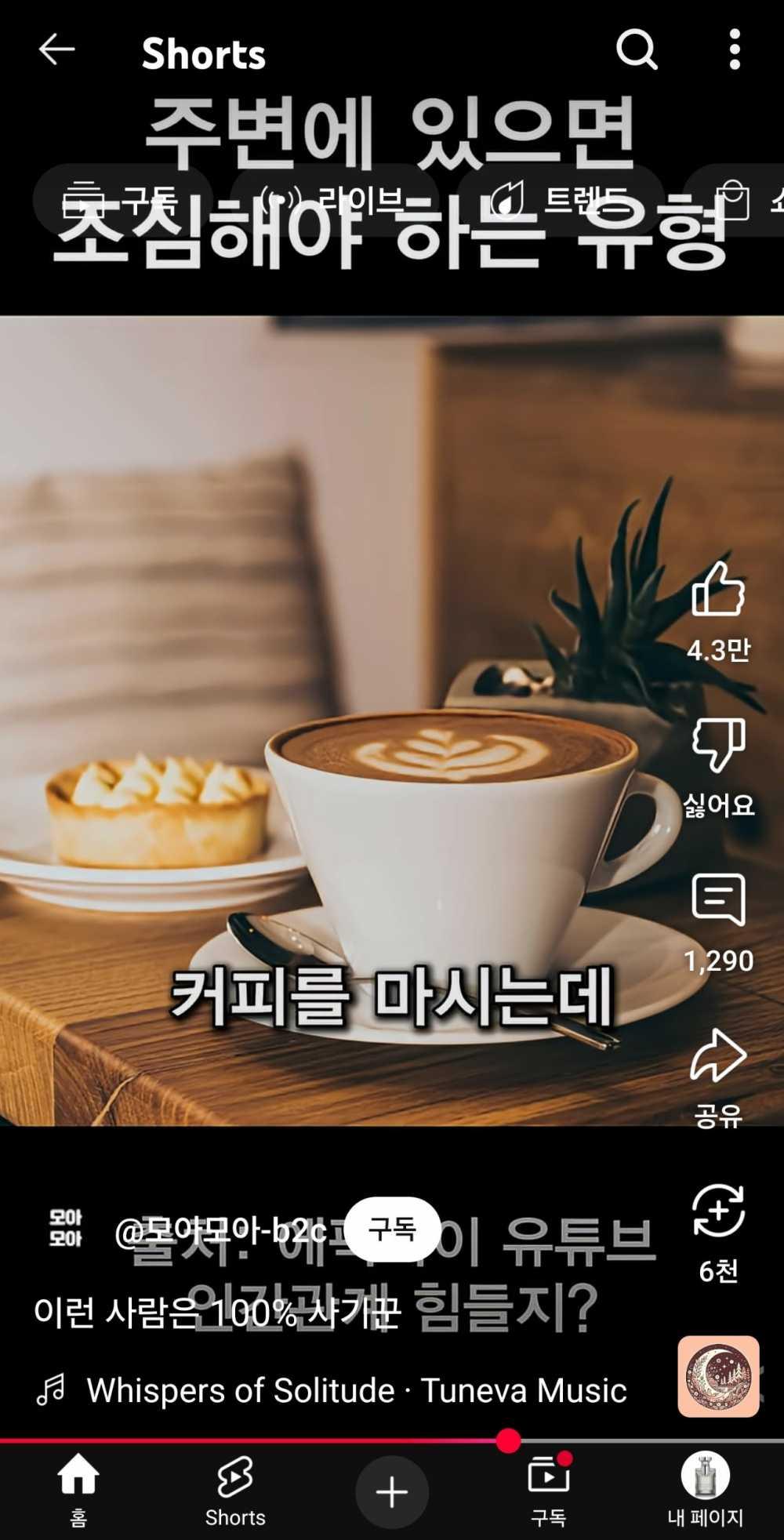Open Whispers of Solitude sound page
Screen dimensions: 784x1540
click(x=356, y=1390)
